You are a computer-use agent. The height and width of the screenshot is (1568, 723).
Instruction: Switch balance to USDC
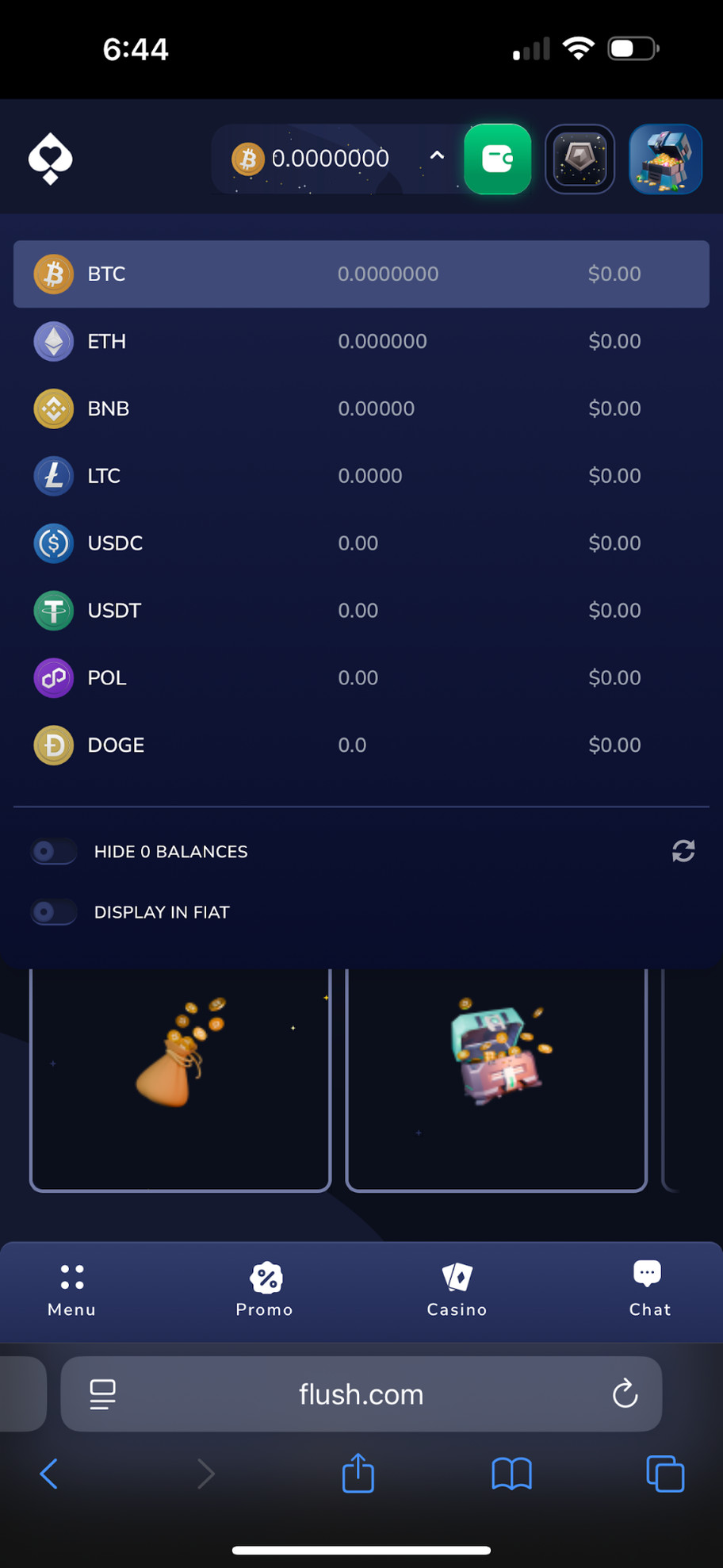pyautogui.click(x=361, y=543)
